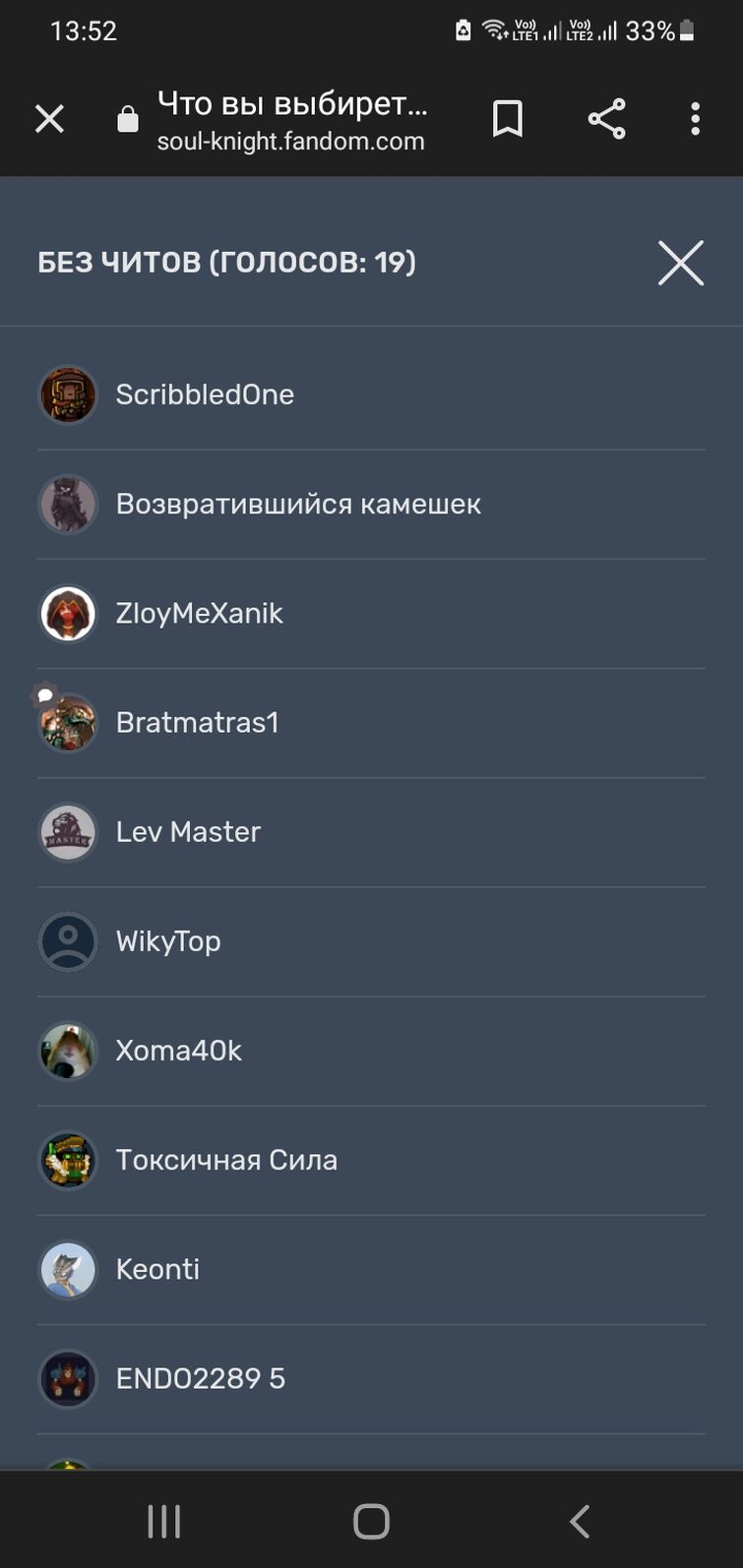Open Токсичная Сила's profile
This screenshot has width=743, height=1568.
pos(226,1160)
